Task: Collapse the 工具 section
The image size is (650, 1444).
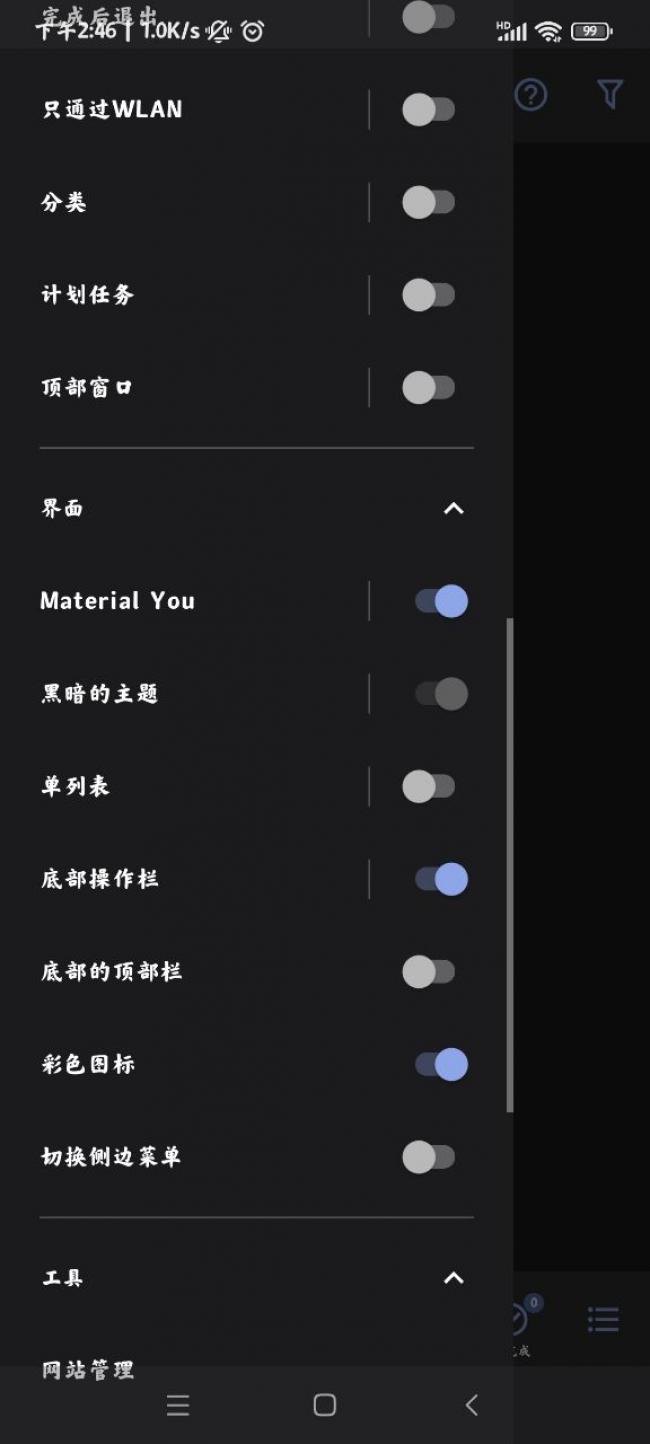Action: point(453,1278)
